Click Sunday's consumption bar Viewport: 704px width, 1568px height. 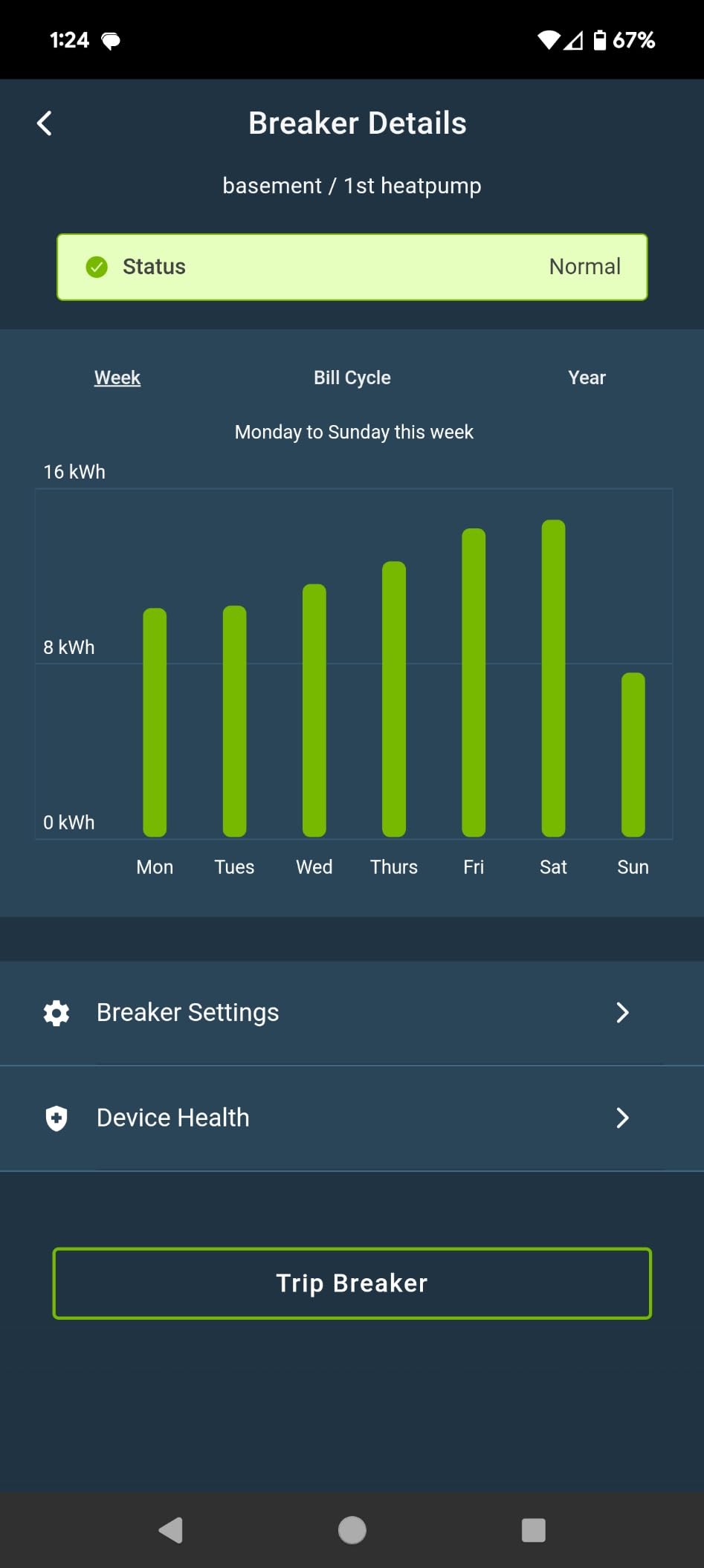633,751
